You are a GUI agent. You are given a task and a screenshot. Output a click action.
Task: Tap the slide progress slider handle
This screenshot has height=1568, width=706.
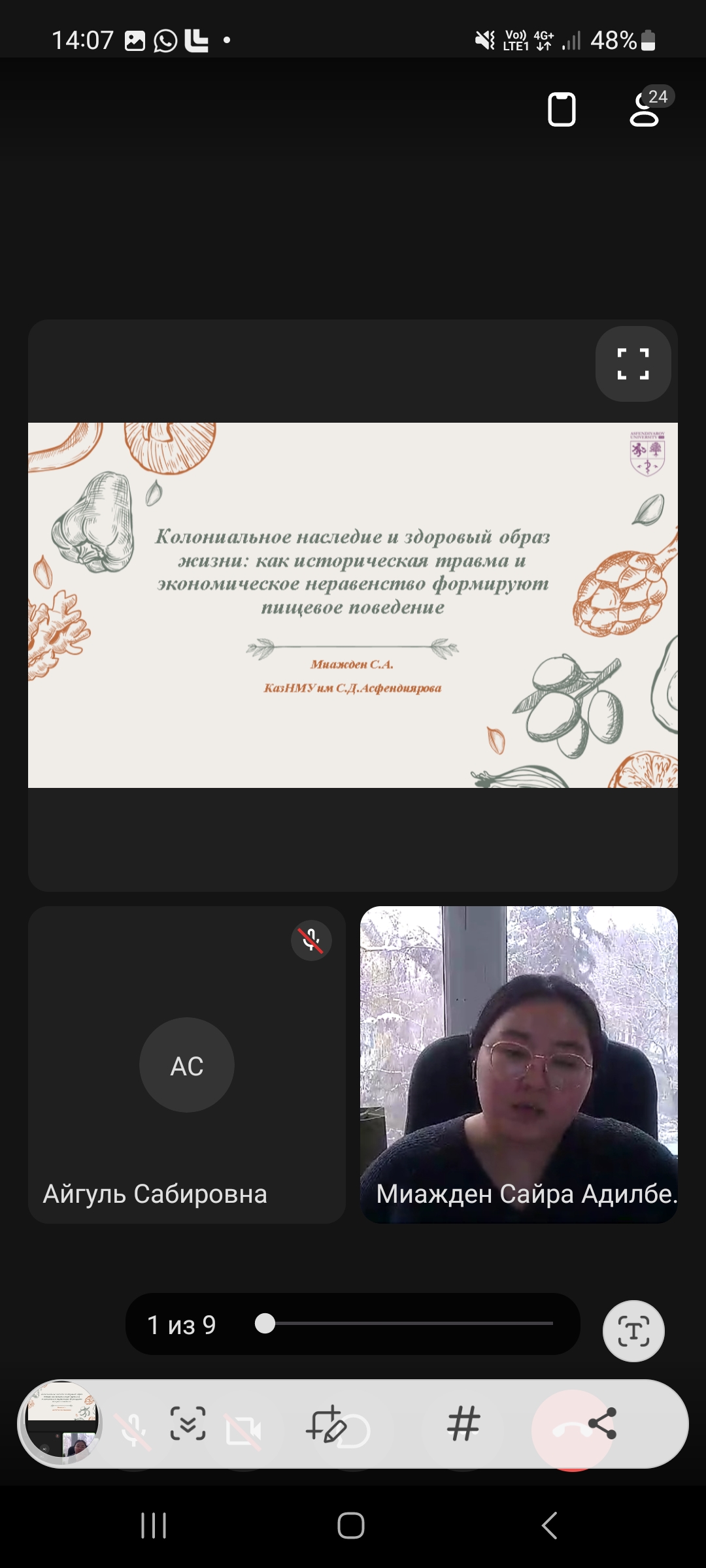click(x=265, y=1324)
